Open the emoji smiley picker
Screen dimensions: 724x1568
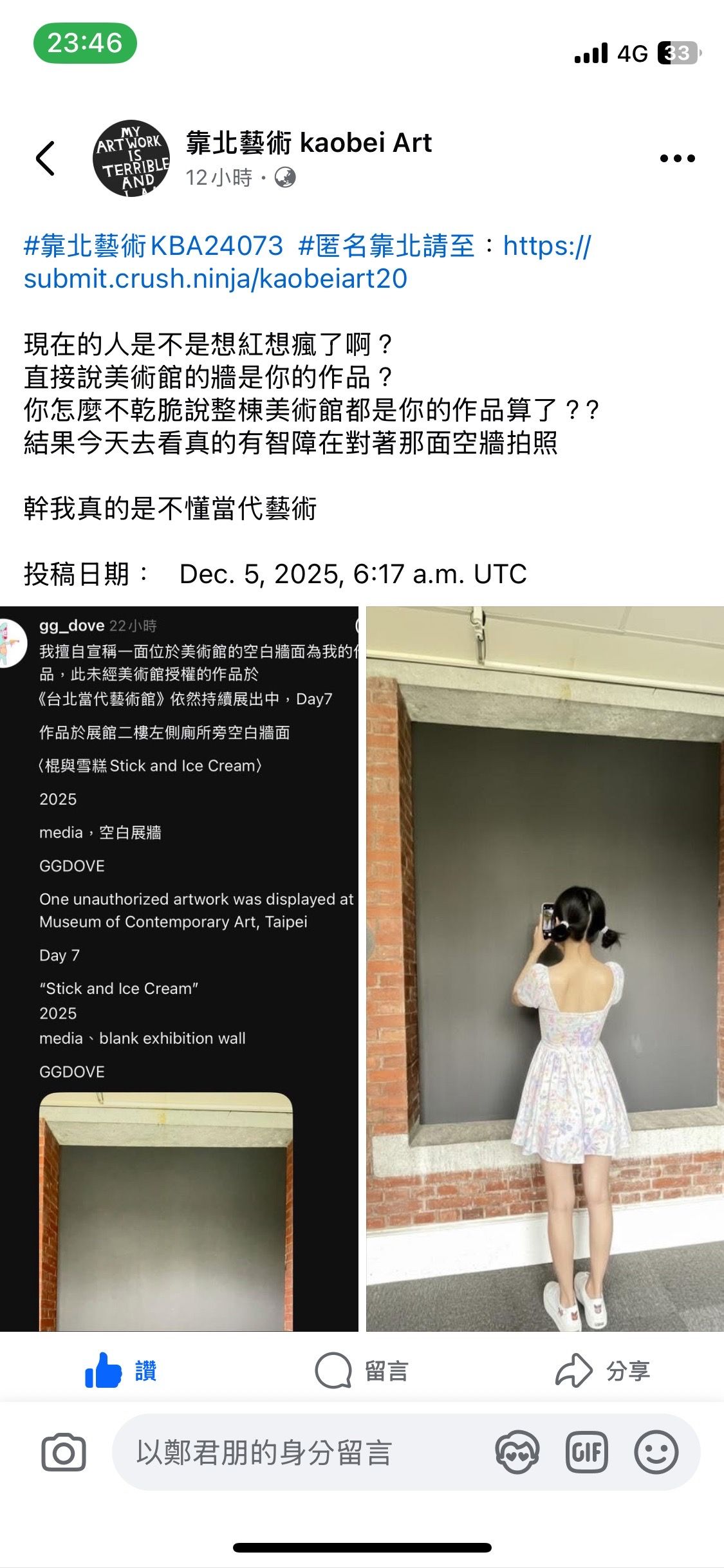pyautogui.click(x=656, y=1453)
